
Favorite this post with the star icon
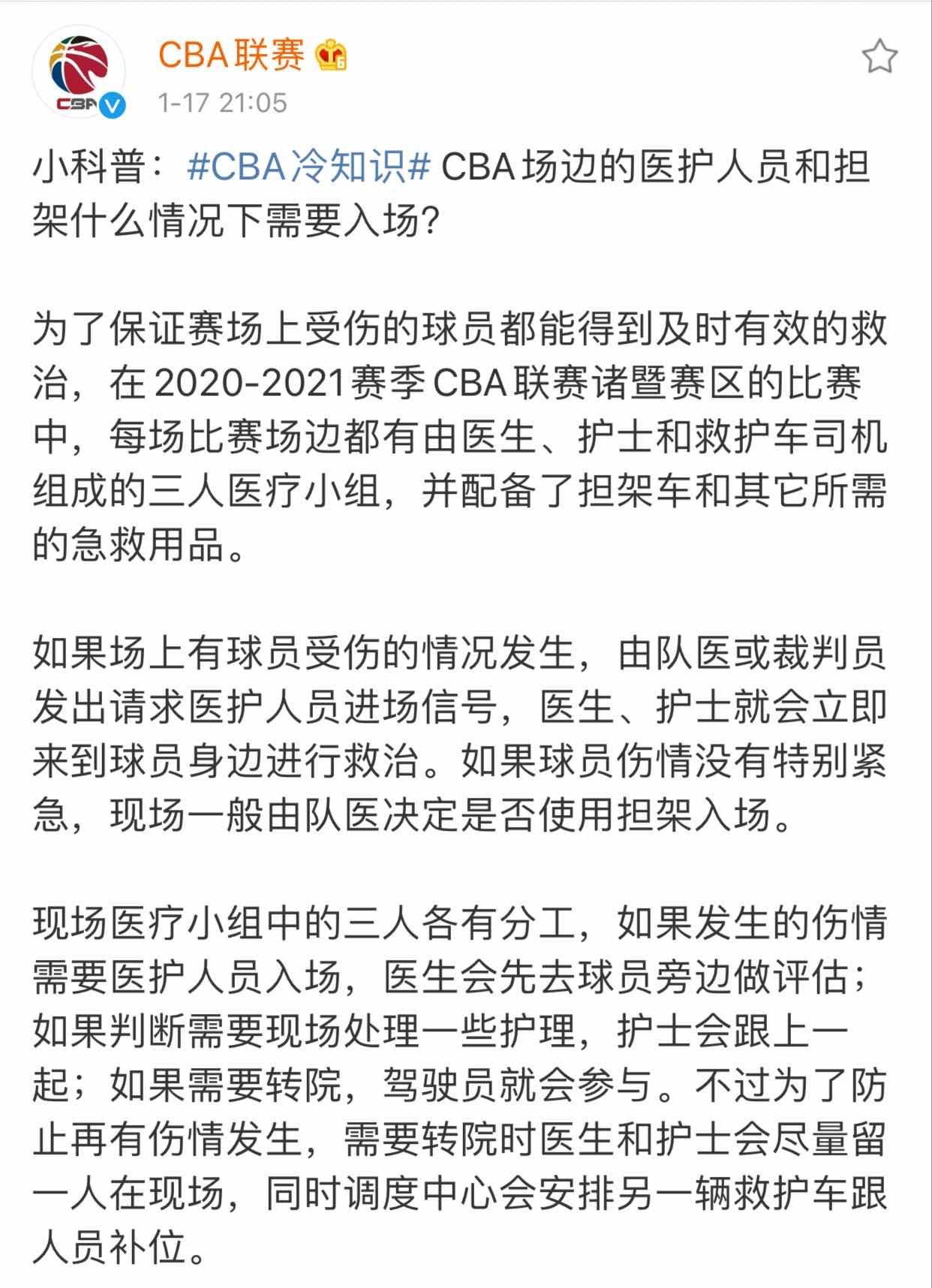click(879, 58)
